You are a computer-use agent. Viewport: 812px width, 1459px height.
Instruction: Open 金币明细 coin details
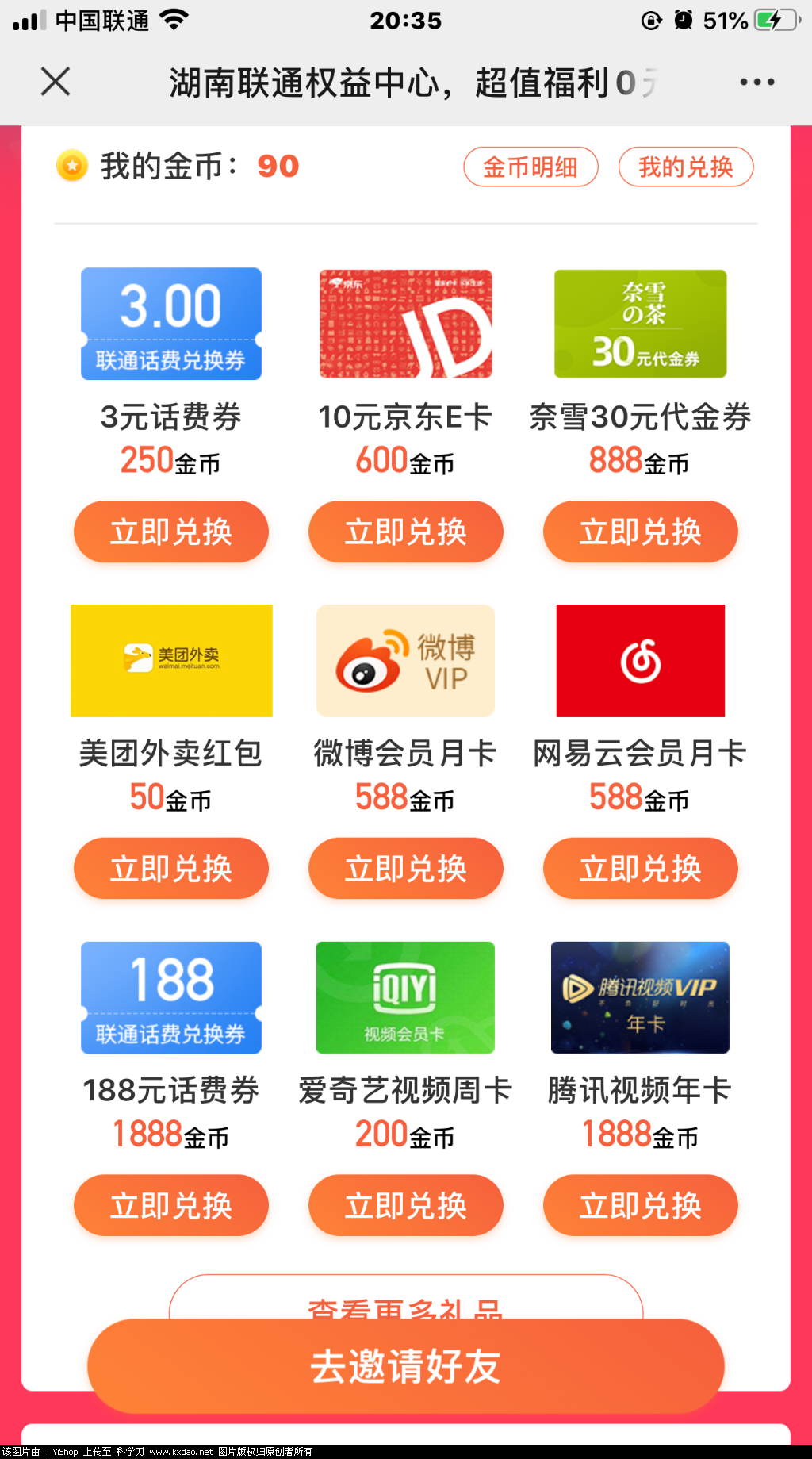pos(530,167)
